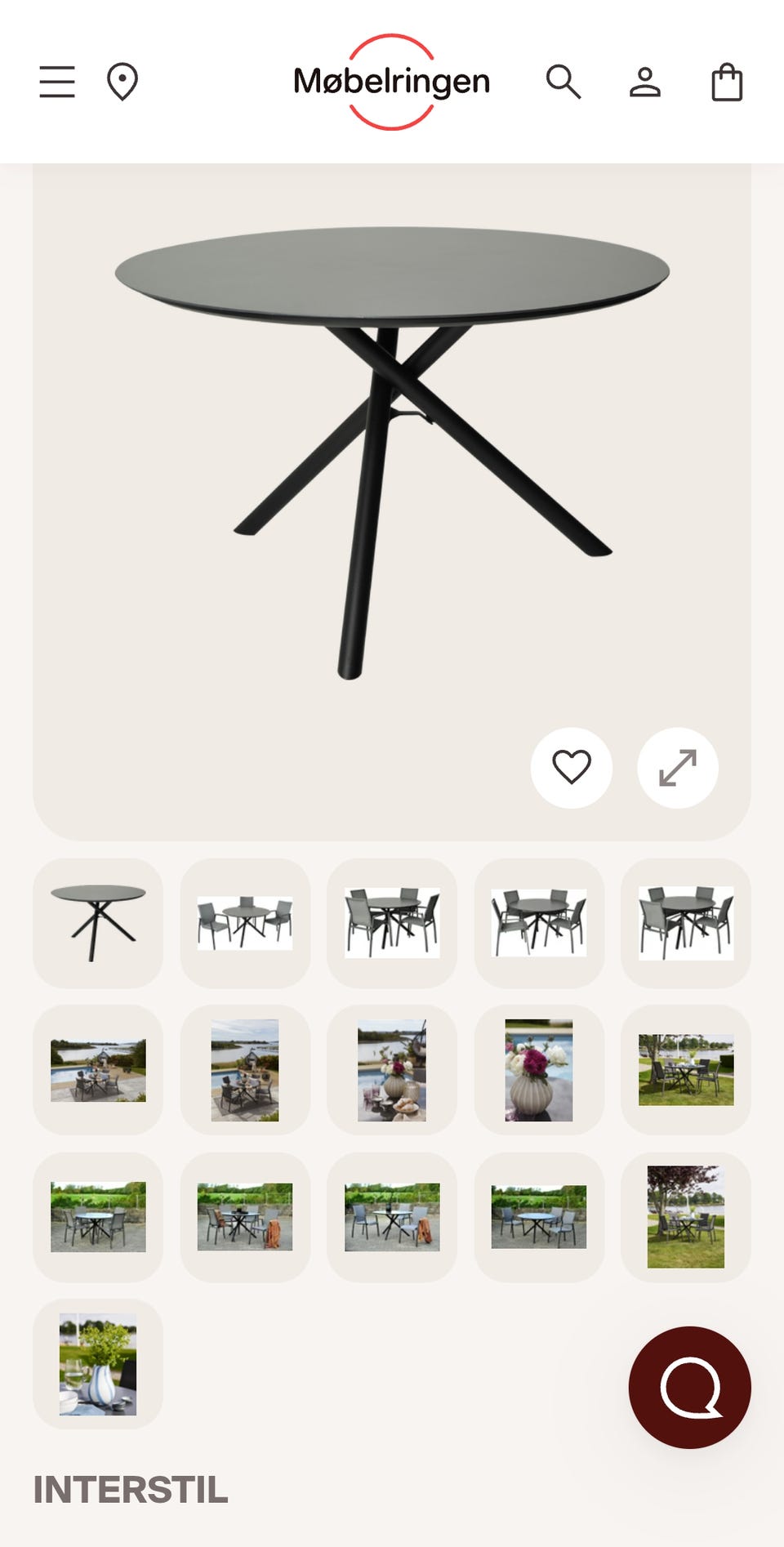Select the garden lawn dining set thumbnail

point(685,1071)
